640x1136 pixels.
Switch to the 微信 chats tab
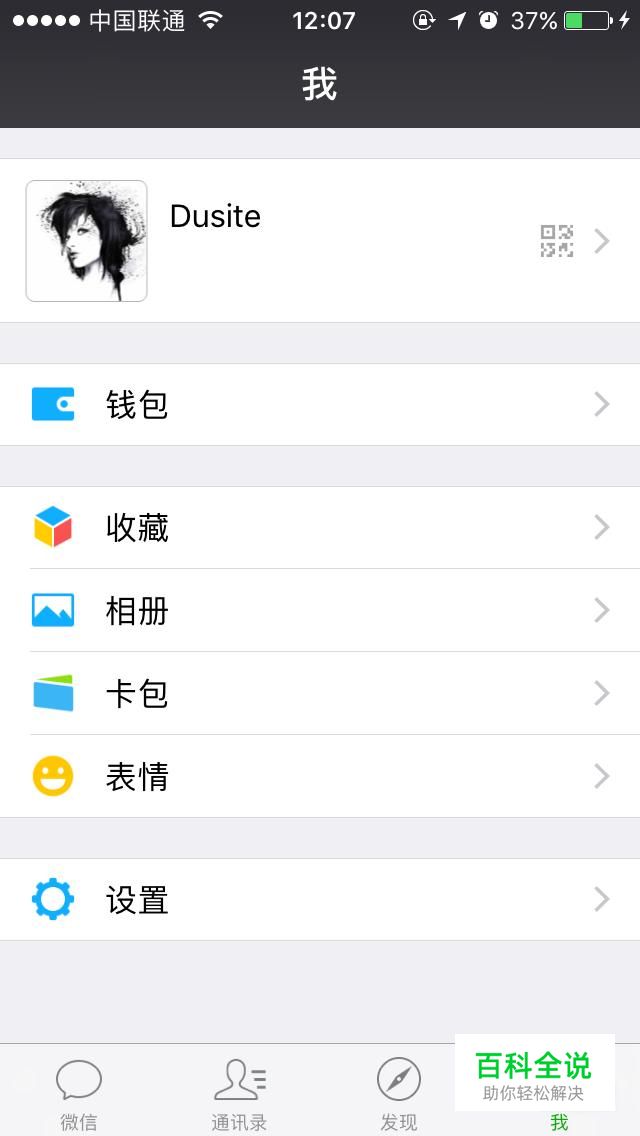coord(79,1092)
